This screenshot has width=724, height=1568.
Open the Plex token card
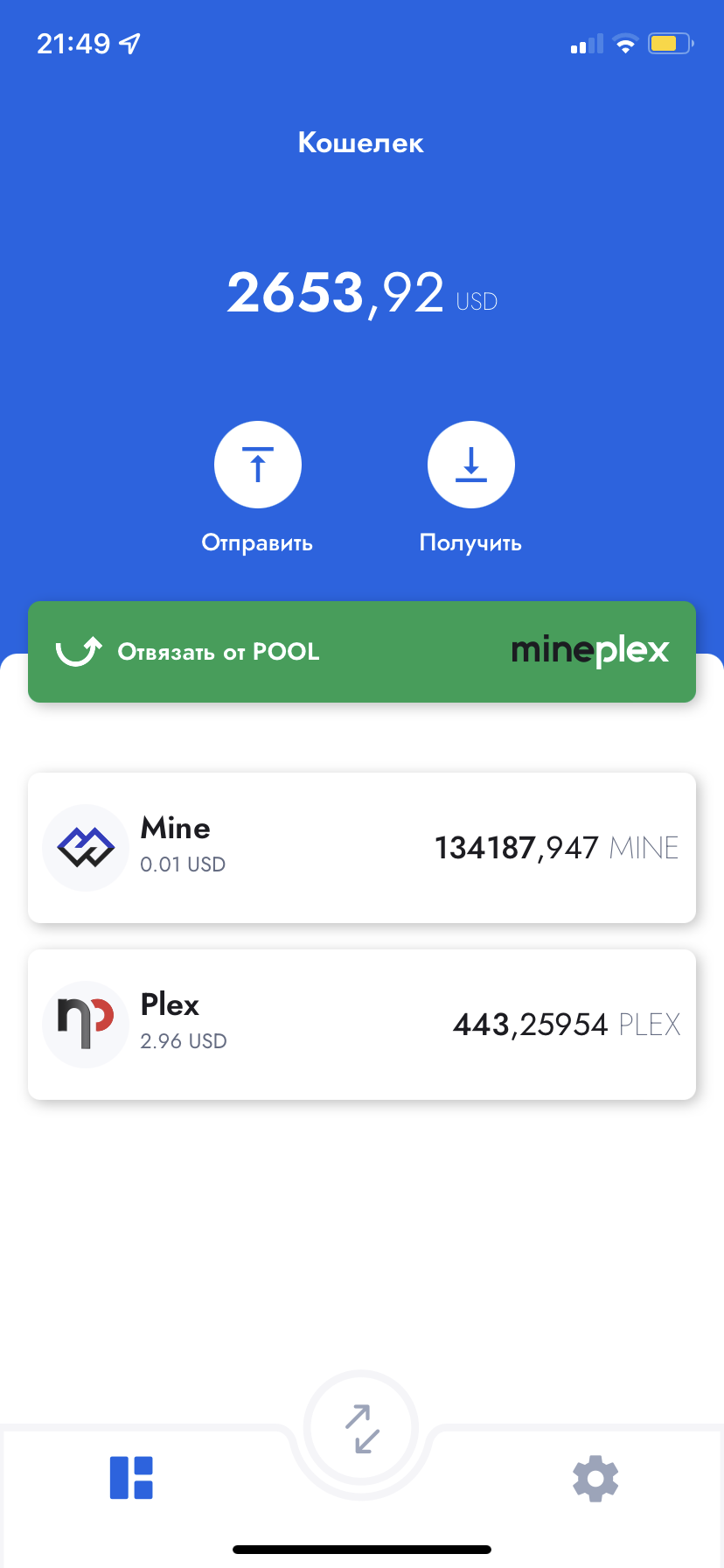(x=362, y=1024)
